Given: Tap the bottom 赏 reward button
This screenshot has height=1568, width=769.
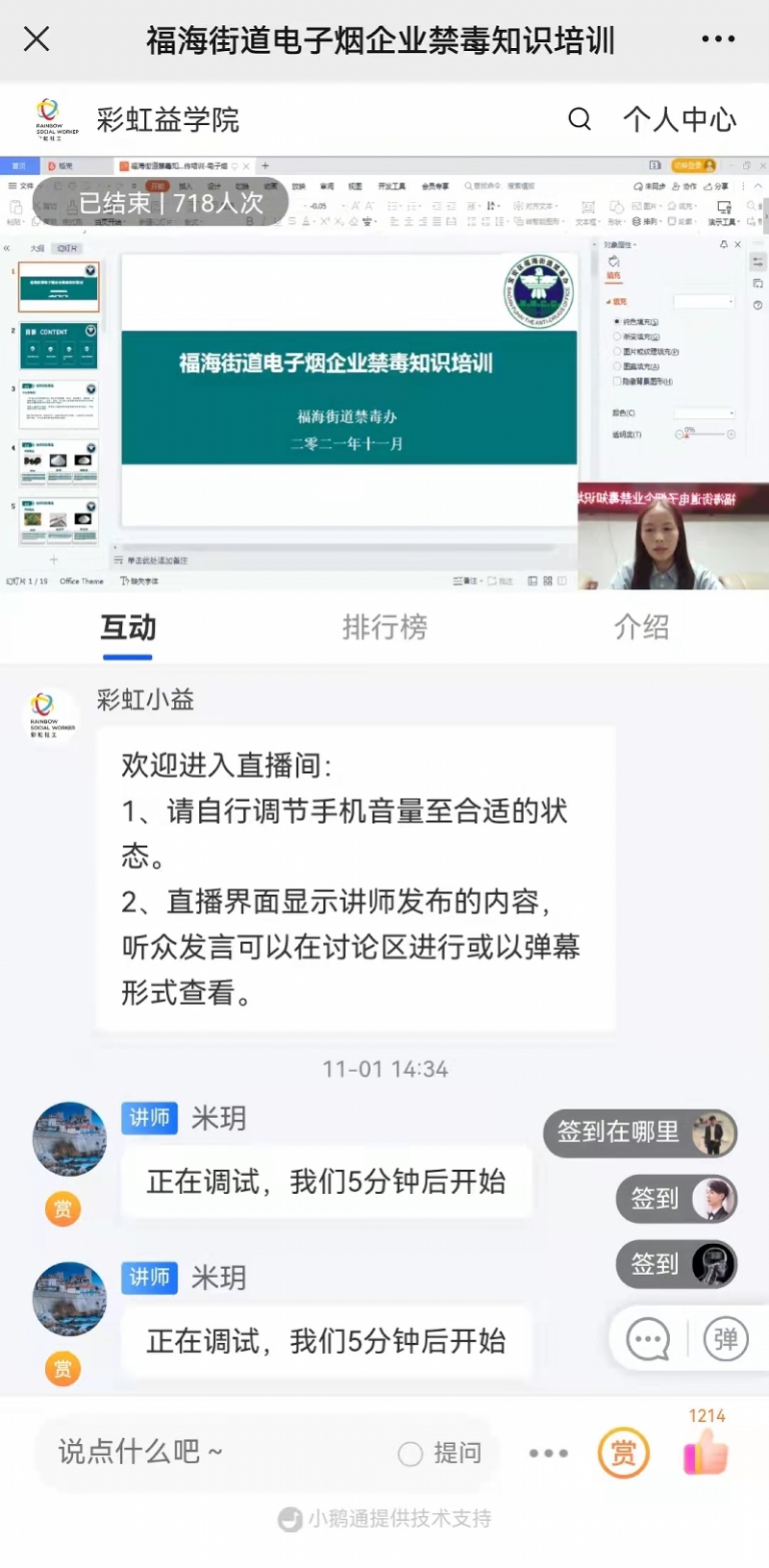Looking at the screenshot, I should click(x=623, y=1453).
